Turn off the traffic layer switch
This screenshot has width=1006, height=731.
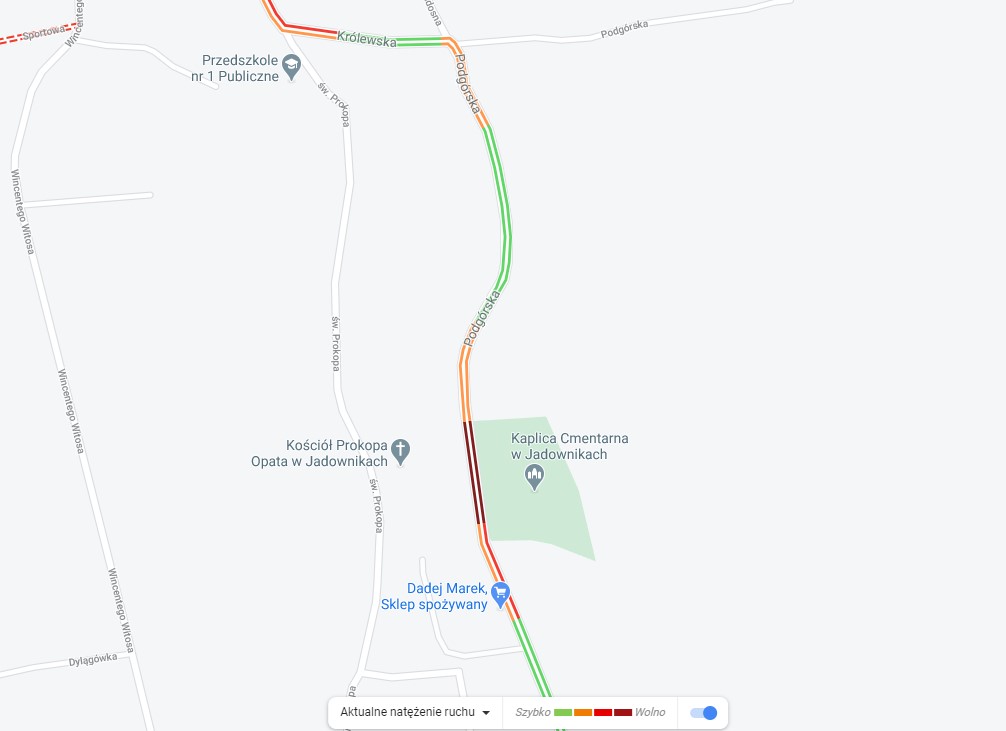click(x=704, y=713)
